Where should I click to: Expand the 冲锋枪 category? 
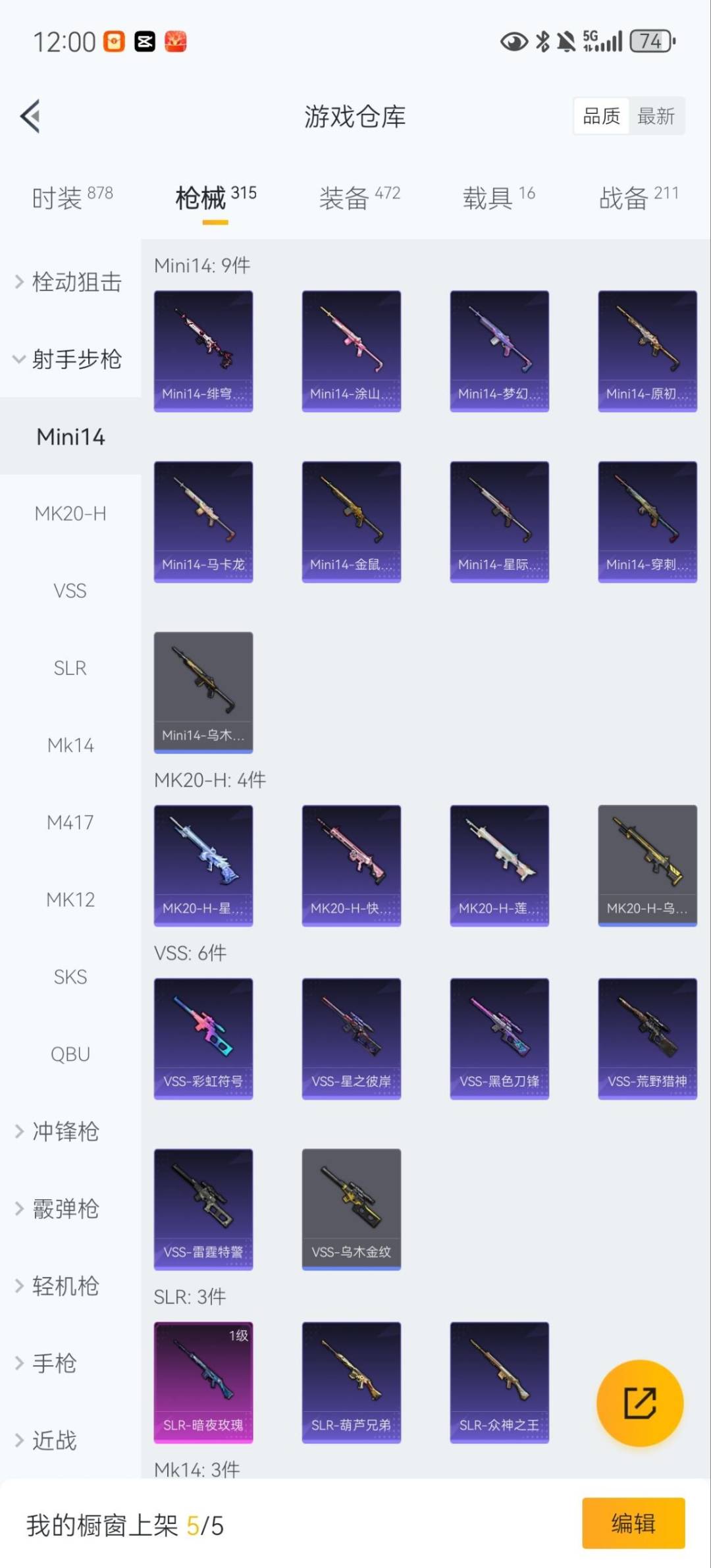(66, 1131)
